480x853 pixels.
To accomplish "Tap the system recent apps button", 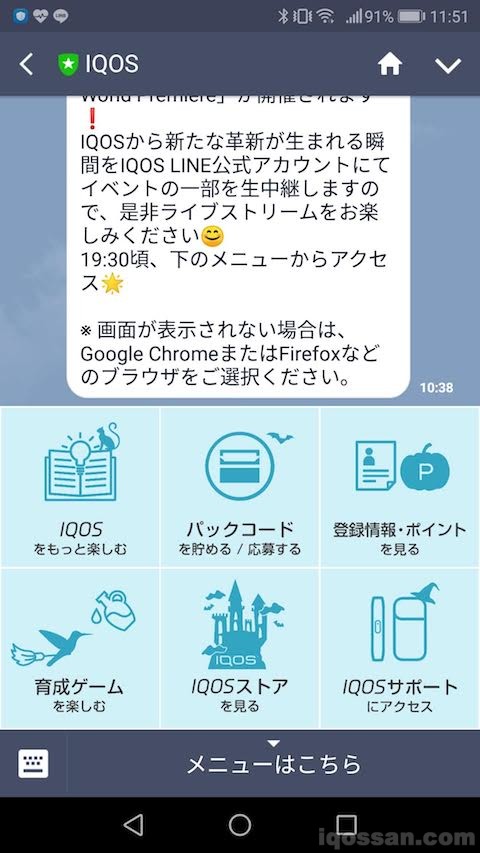I will pyautogui.click(x=346, y=825).
